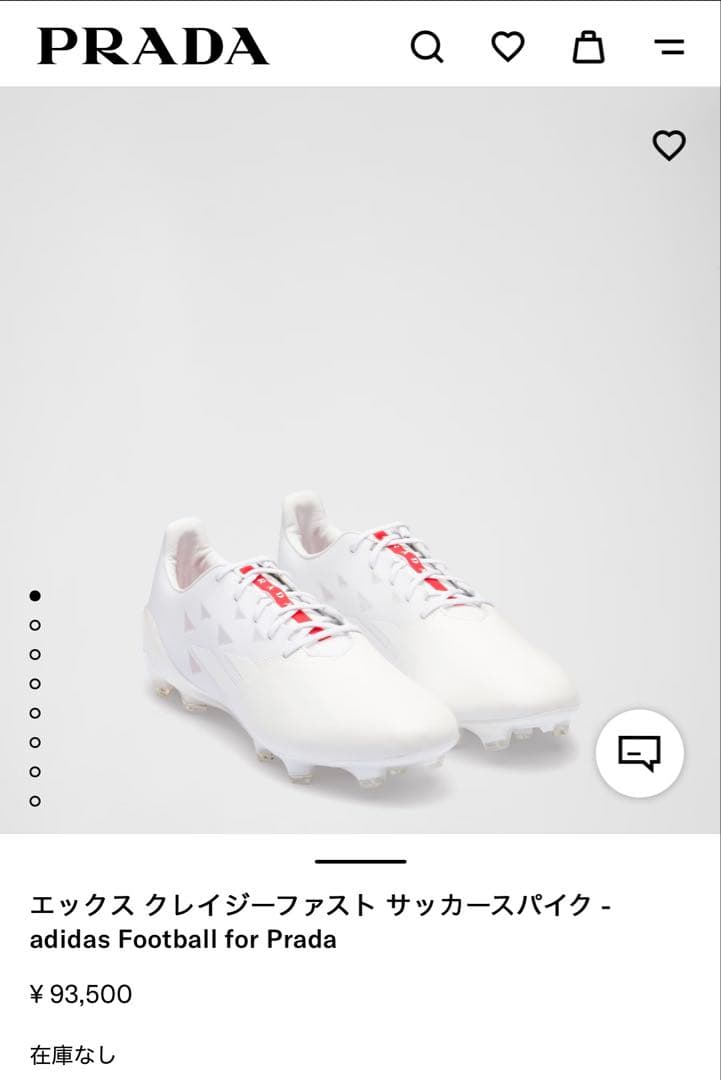Open the wishlist heart icon in the header
This screenshot has height=1080, width=721.
tap(510, 45)
